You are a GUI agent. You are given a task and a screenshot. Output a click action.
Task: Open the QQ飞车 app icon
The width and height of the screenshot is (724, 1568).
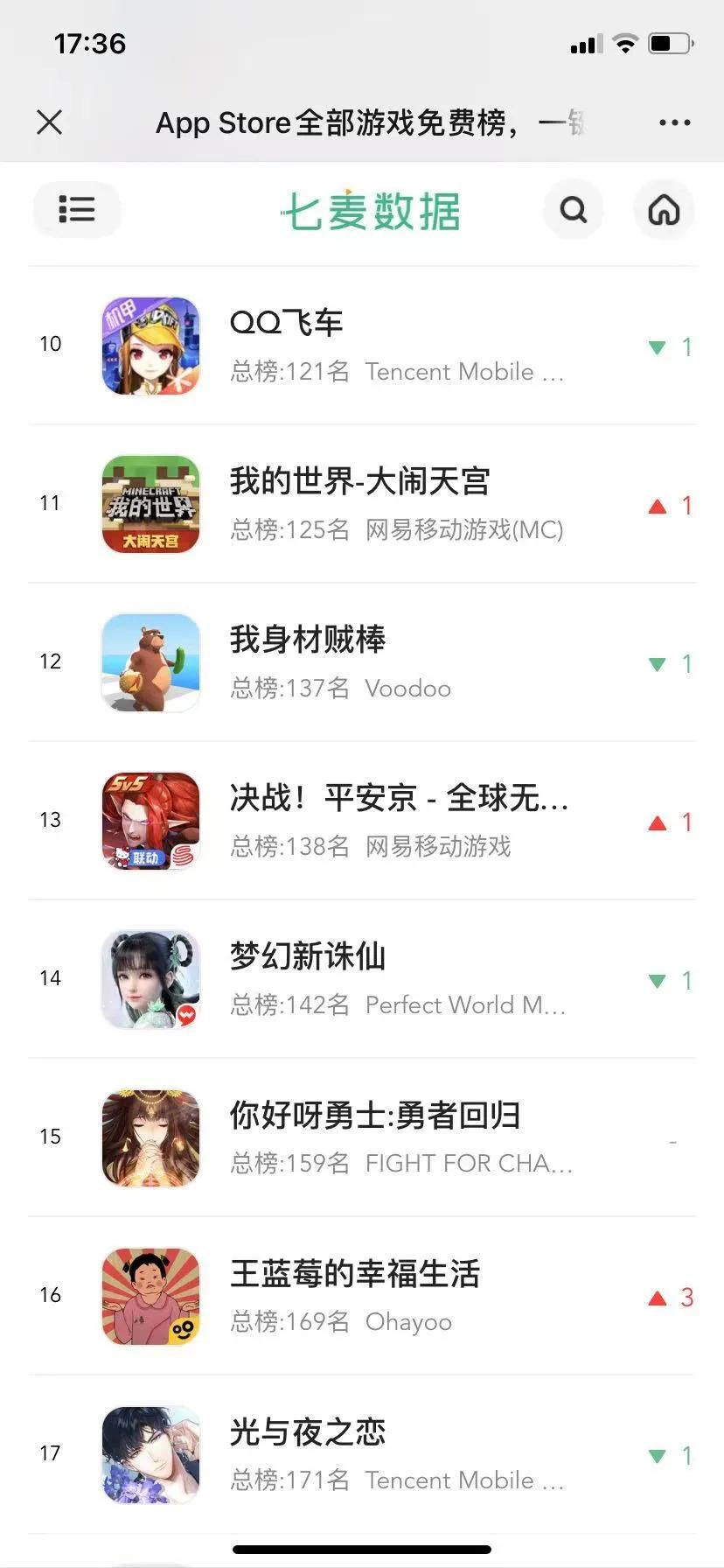pos(150,346)
